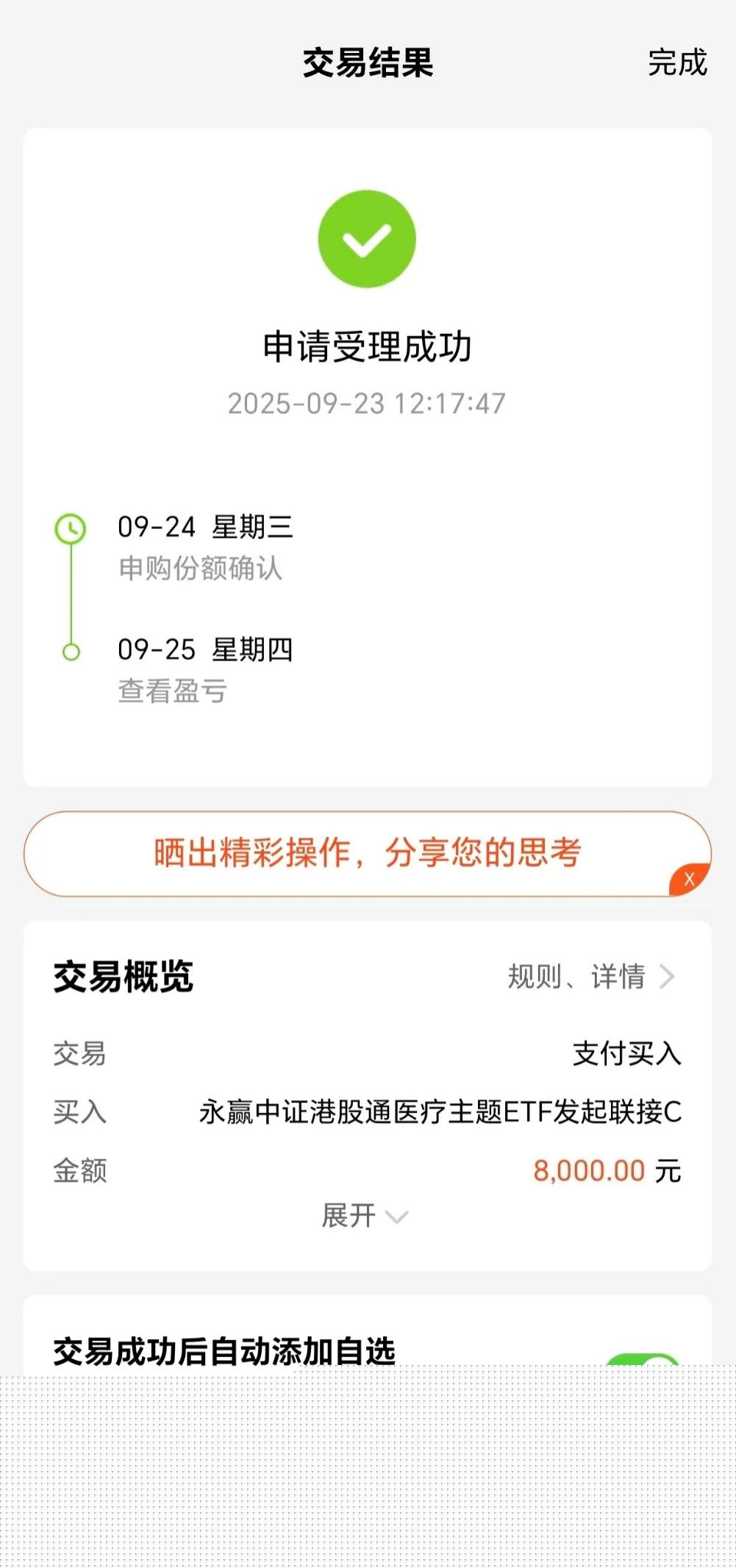Toggle 交易成功后自动添加自选 switch
The width and height of the screenshot is (736, 1568).
pyautogui.click(x=643, y=1360)
